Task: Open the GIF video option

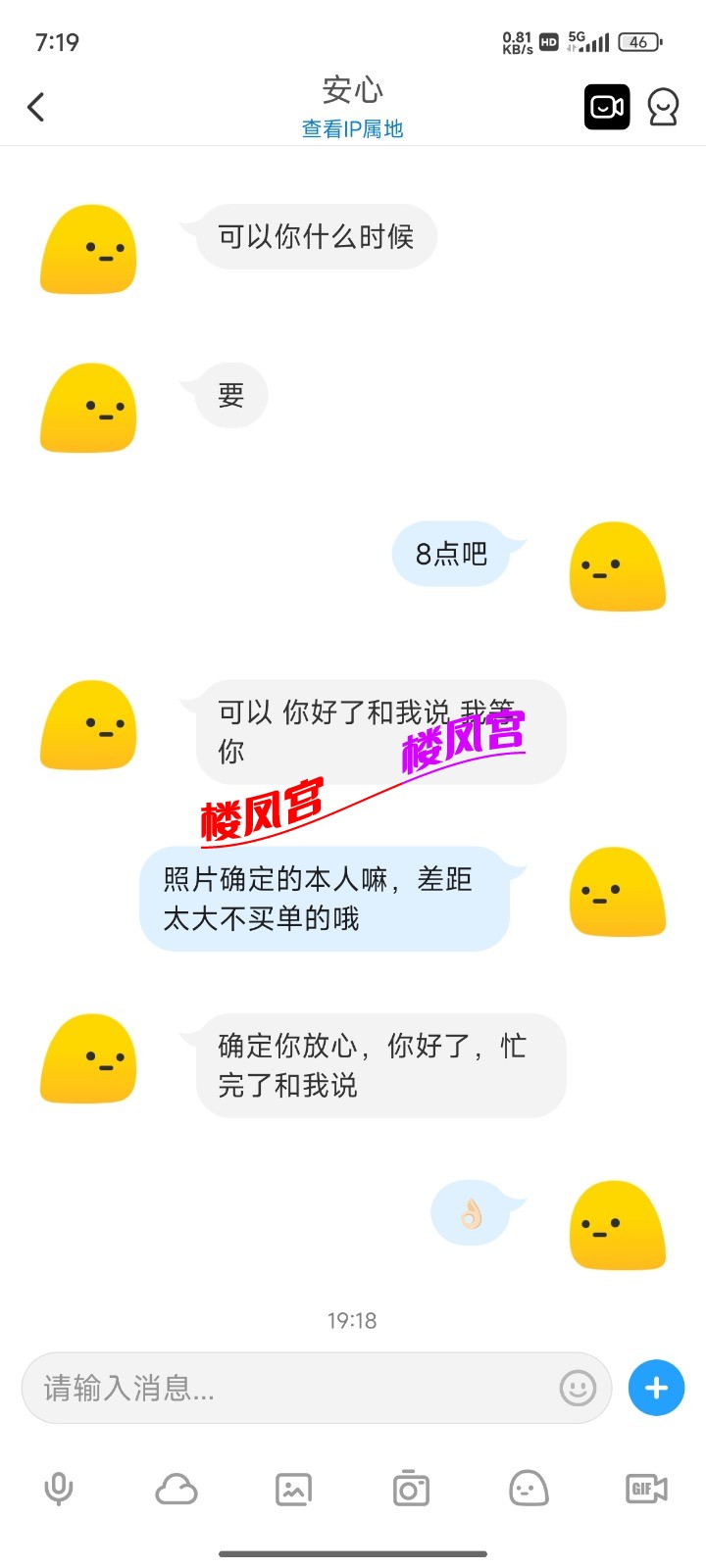Action: (x=646, y=1489)
